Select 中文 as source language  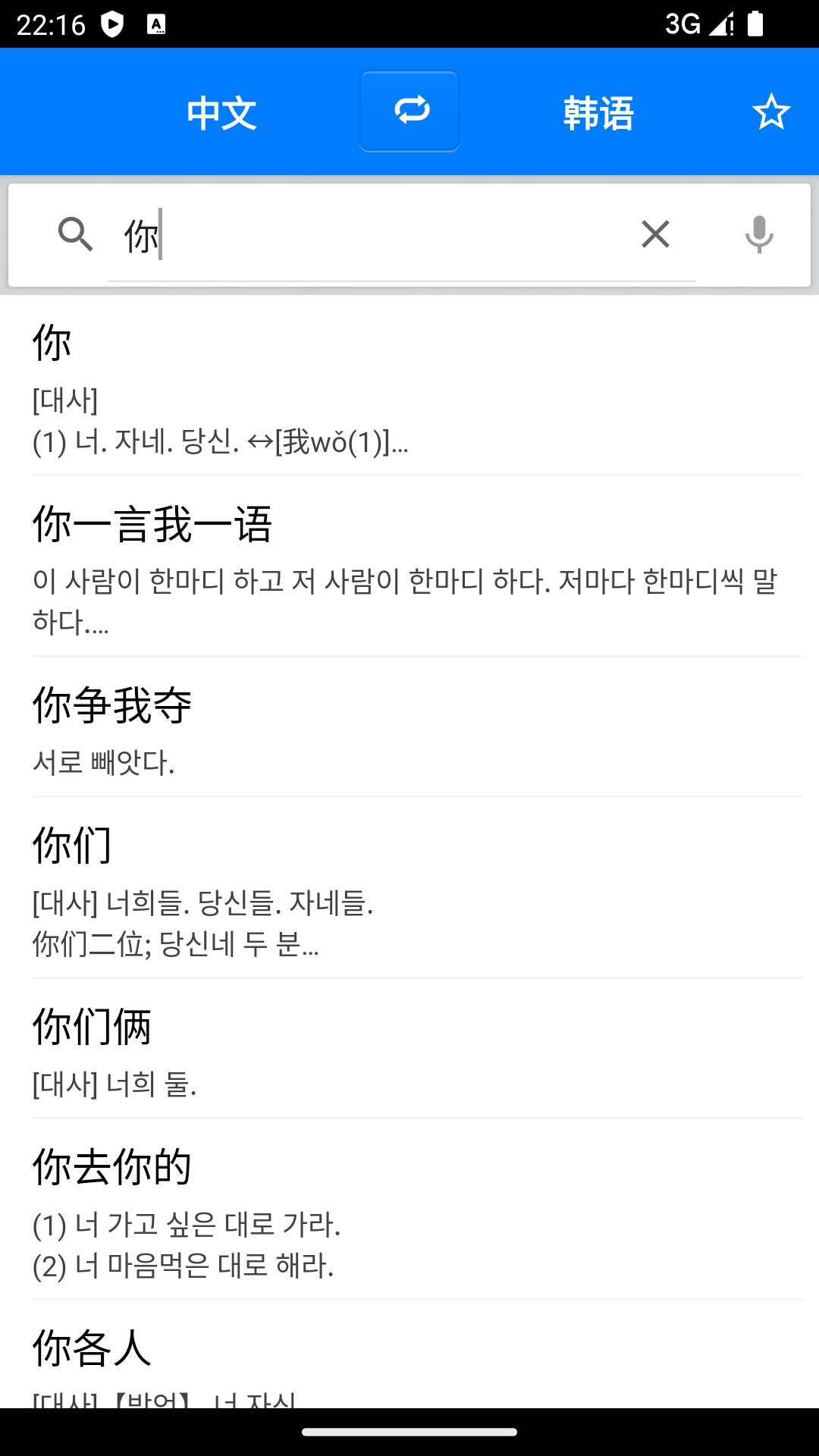pos(221,113)
